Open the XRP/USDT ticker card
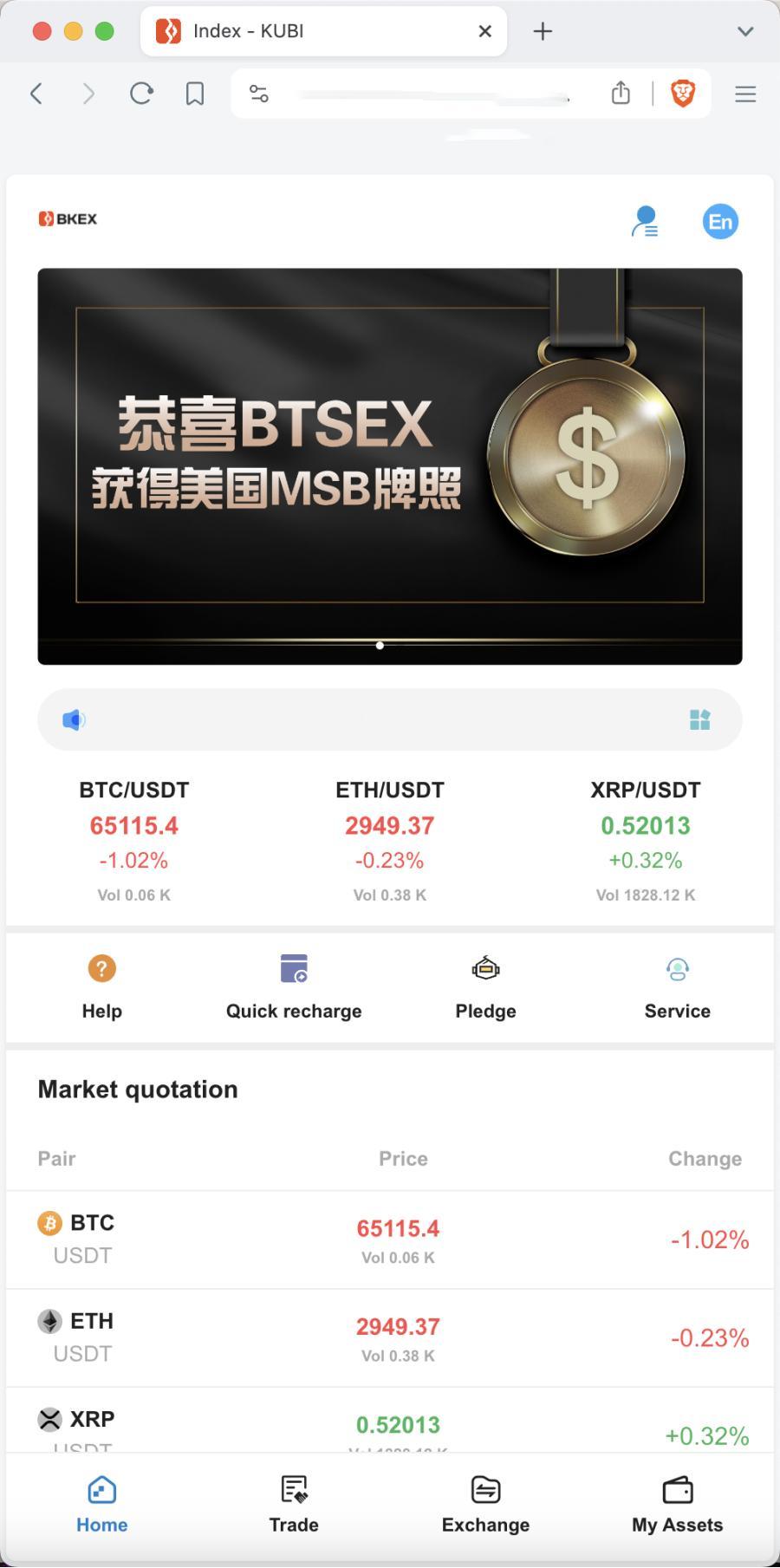 (x=646, y=841)
